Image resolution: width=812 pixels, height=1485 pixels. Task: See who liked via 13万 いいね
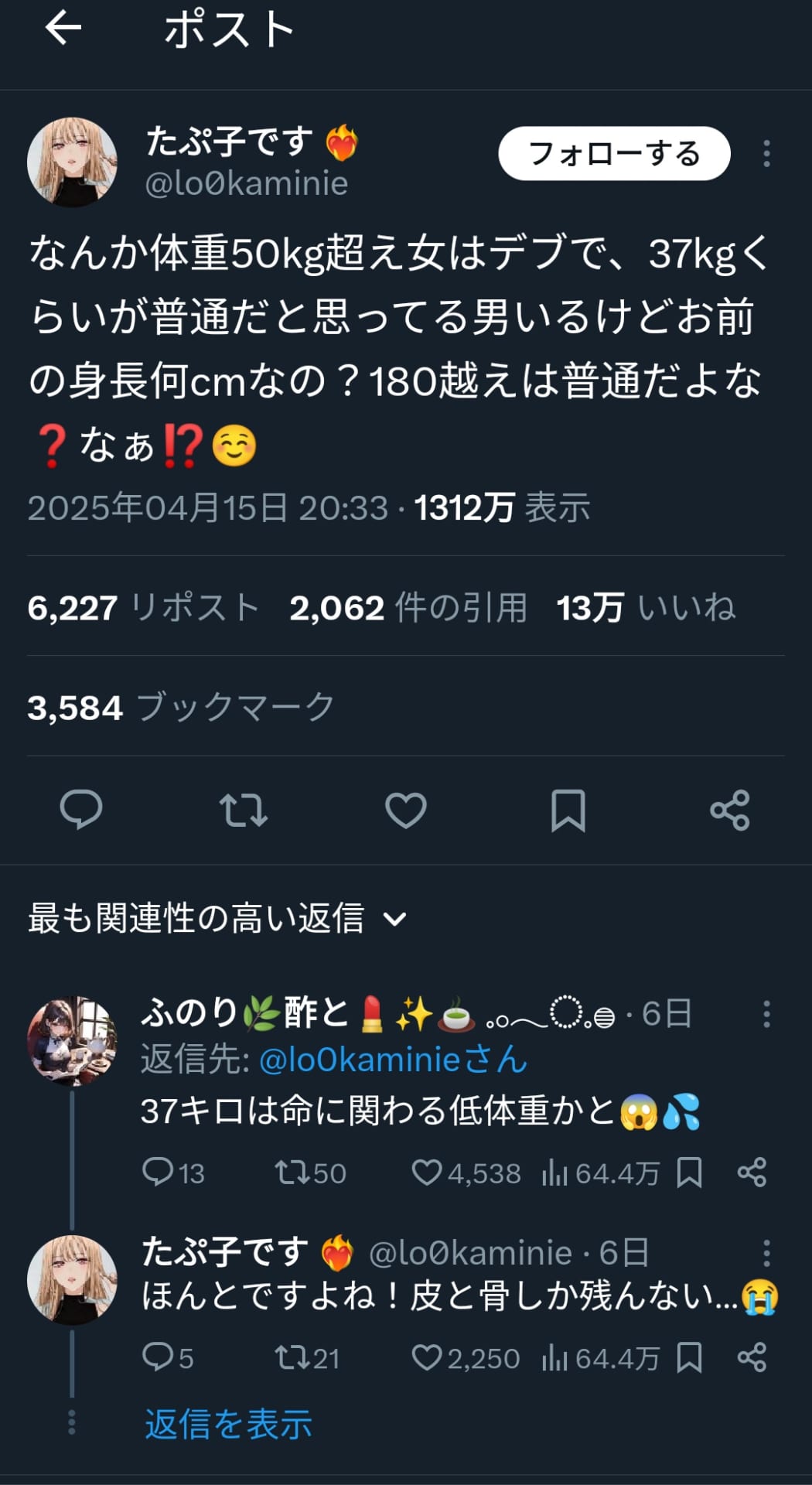click(x=646, y=608)
